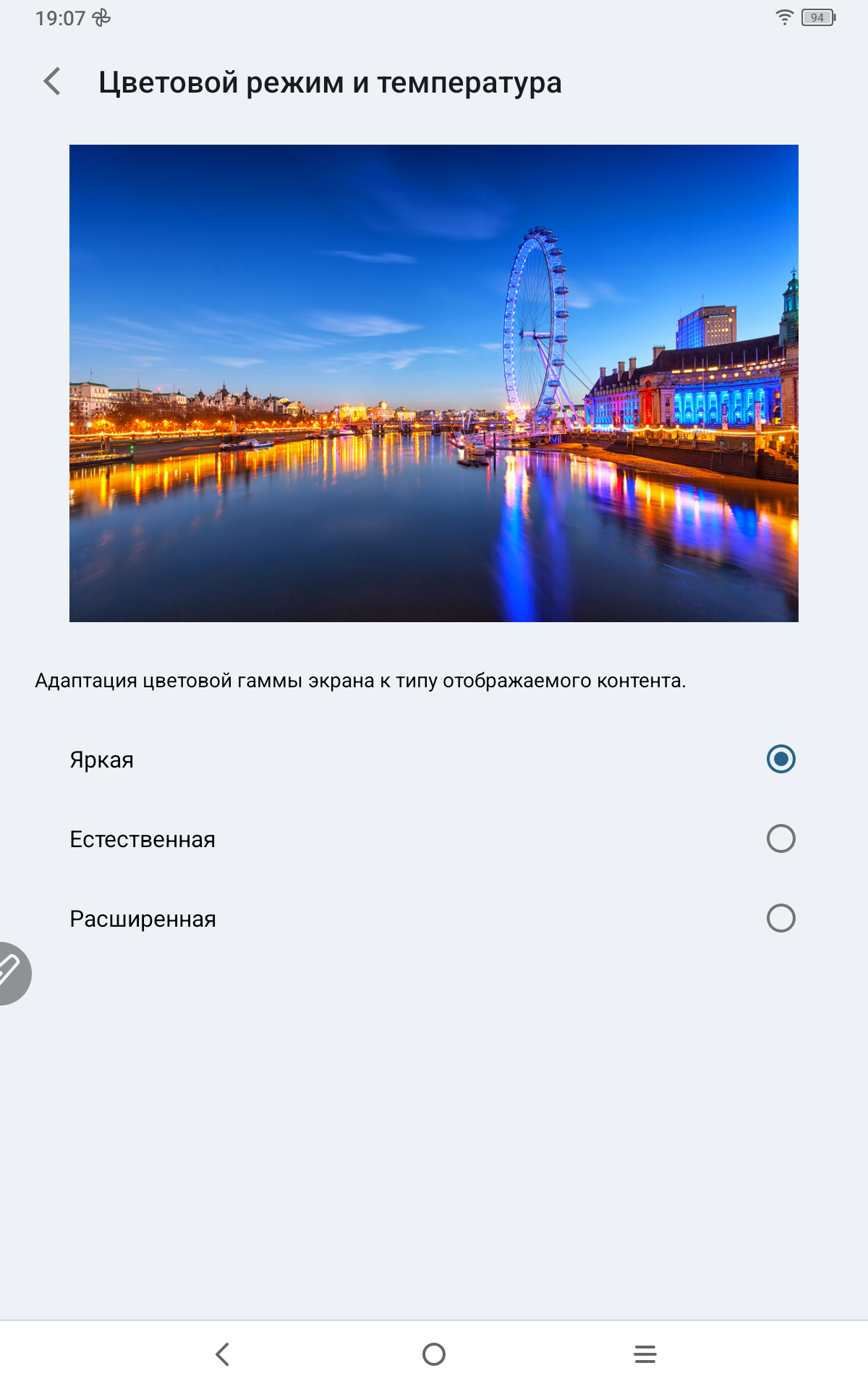Select the Яркая color mode

pyautogui.click(x=780, y=759)
